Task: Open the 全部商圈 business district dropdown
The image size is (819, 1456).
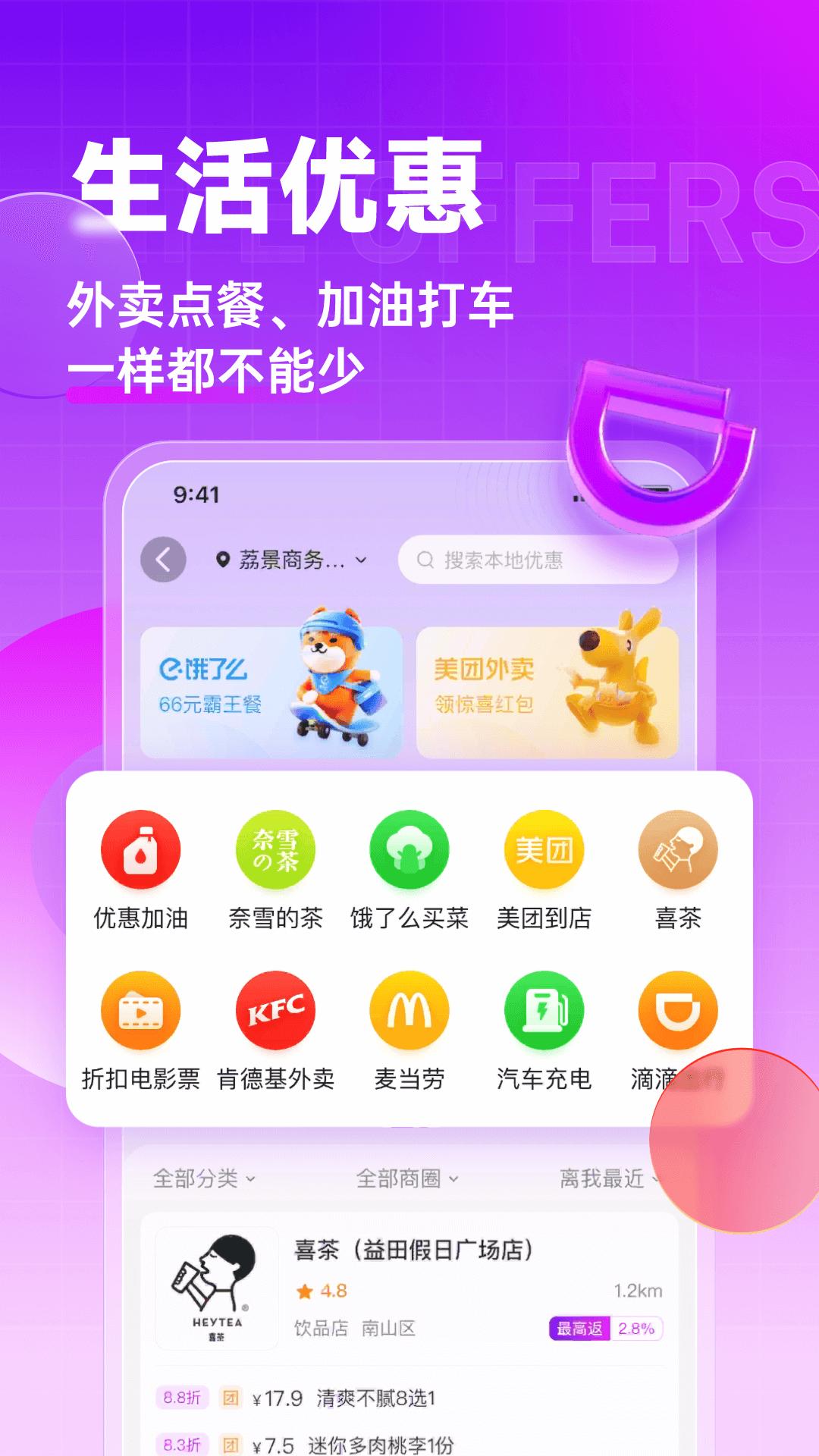Action: click(406, 1180)
